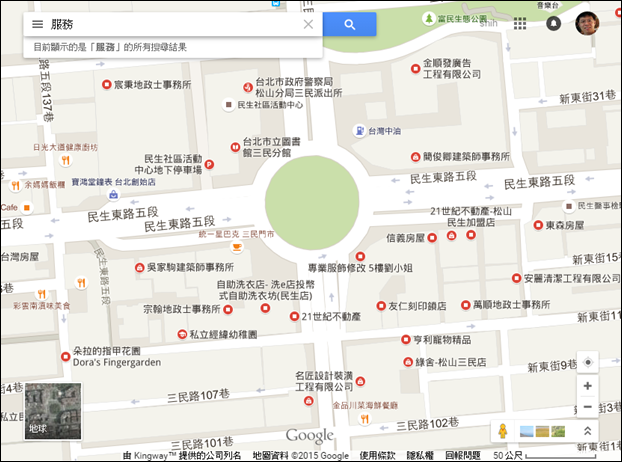Show my location on the map

(587, 362)
